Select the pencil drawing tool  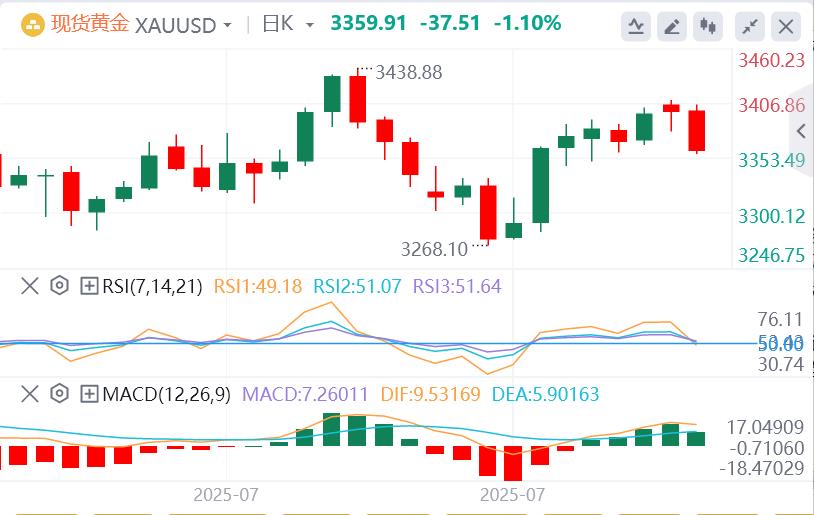click(673, 26)
